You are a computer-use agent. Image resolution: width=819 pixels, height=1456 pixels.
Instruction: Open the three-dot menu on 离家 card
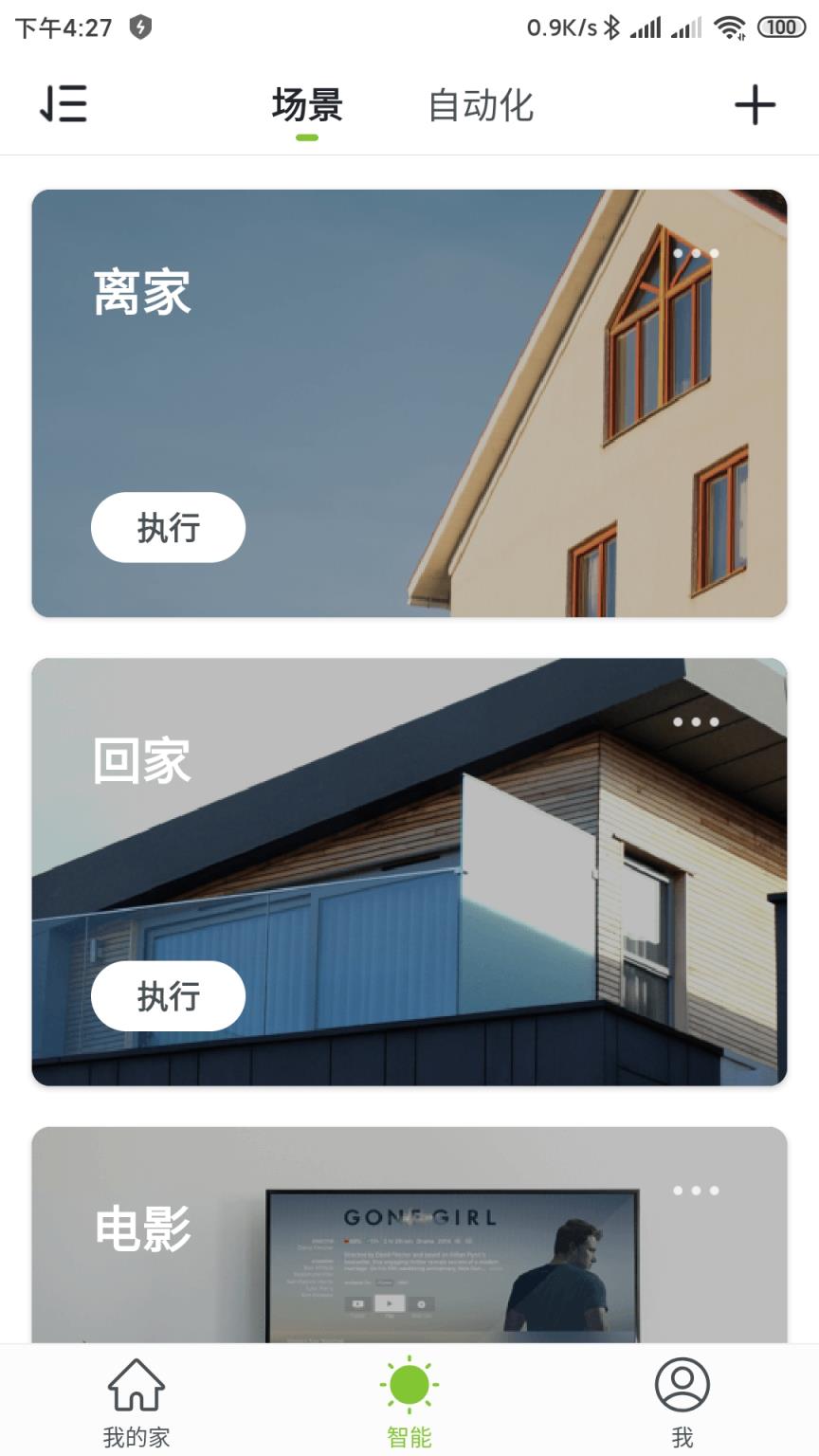coord(695,254)
